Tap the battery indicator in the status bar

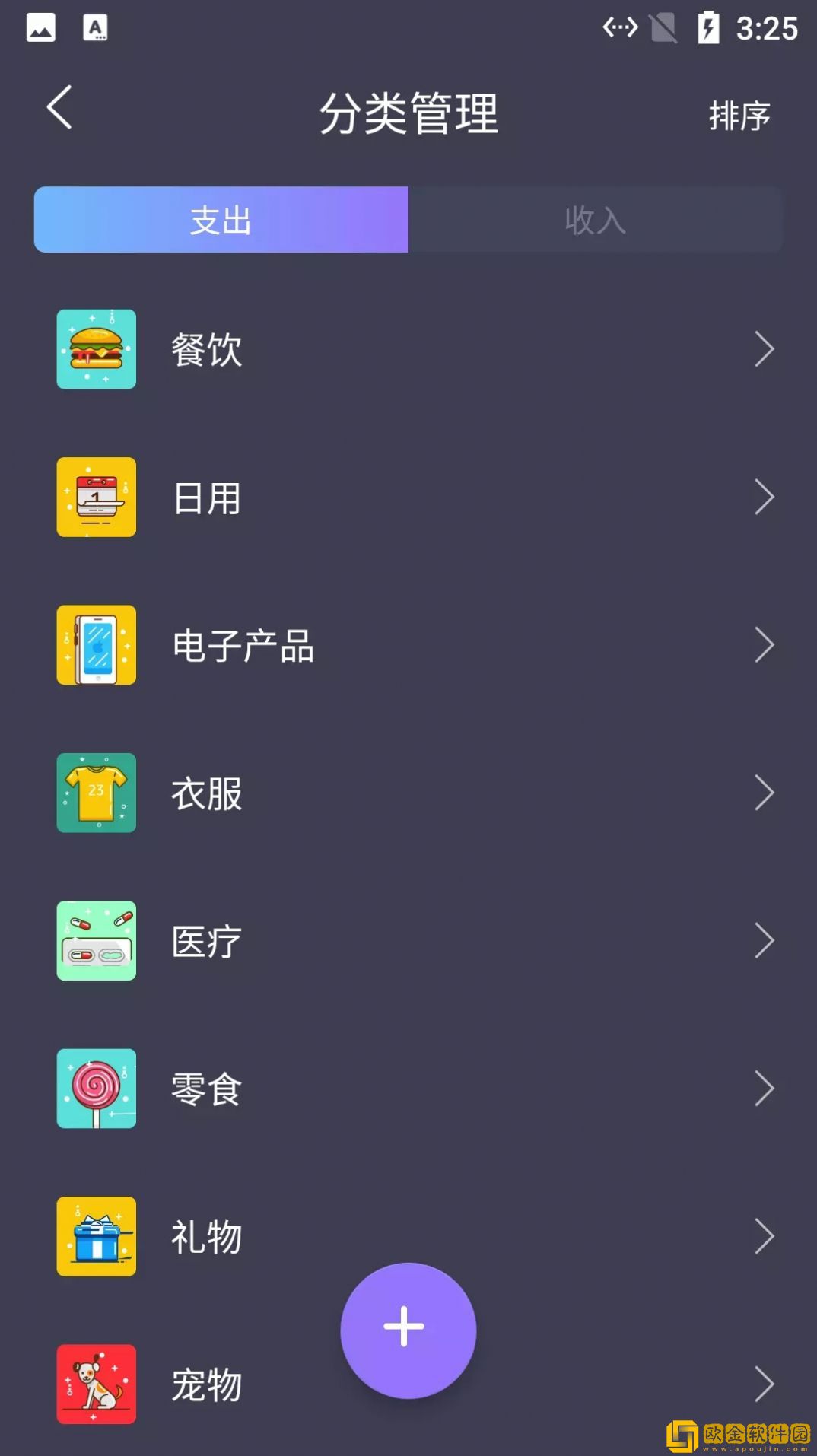click(x=709, y=27)
